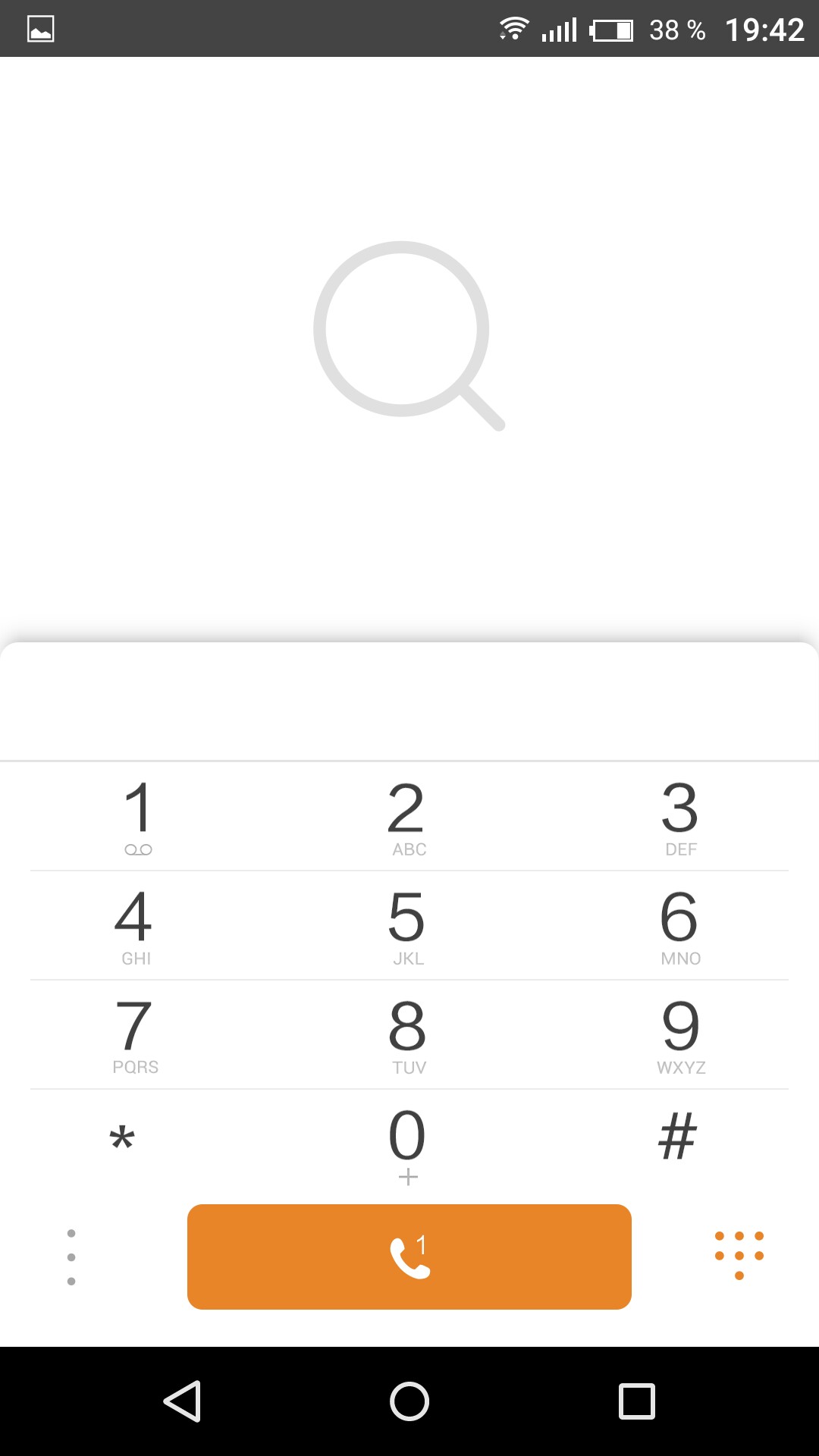Dial digit 1 on the keypad
This screenshot has height=1456, width=819.
coord(137,817)
